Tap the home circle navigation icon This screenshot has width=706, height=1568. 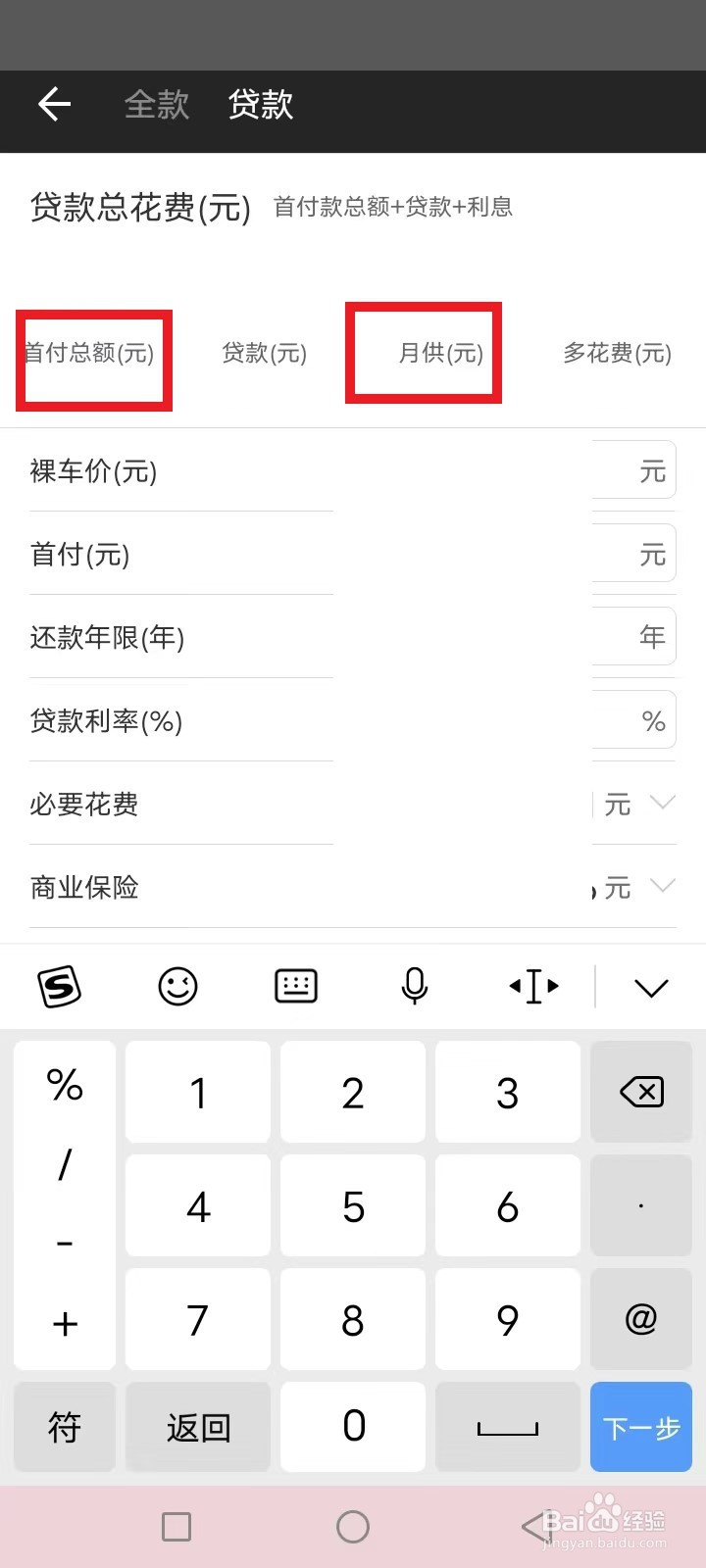pyautogui.click(x=353, y=1526)
